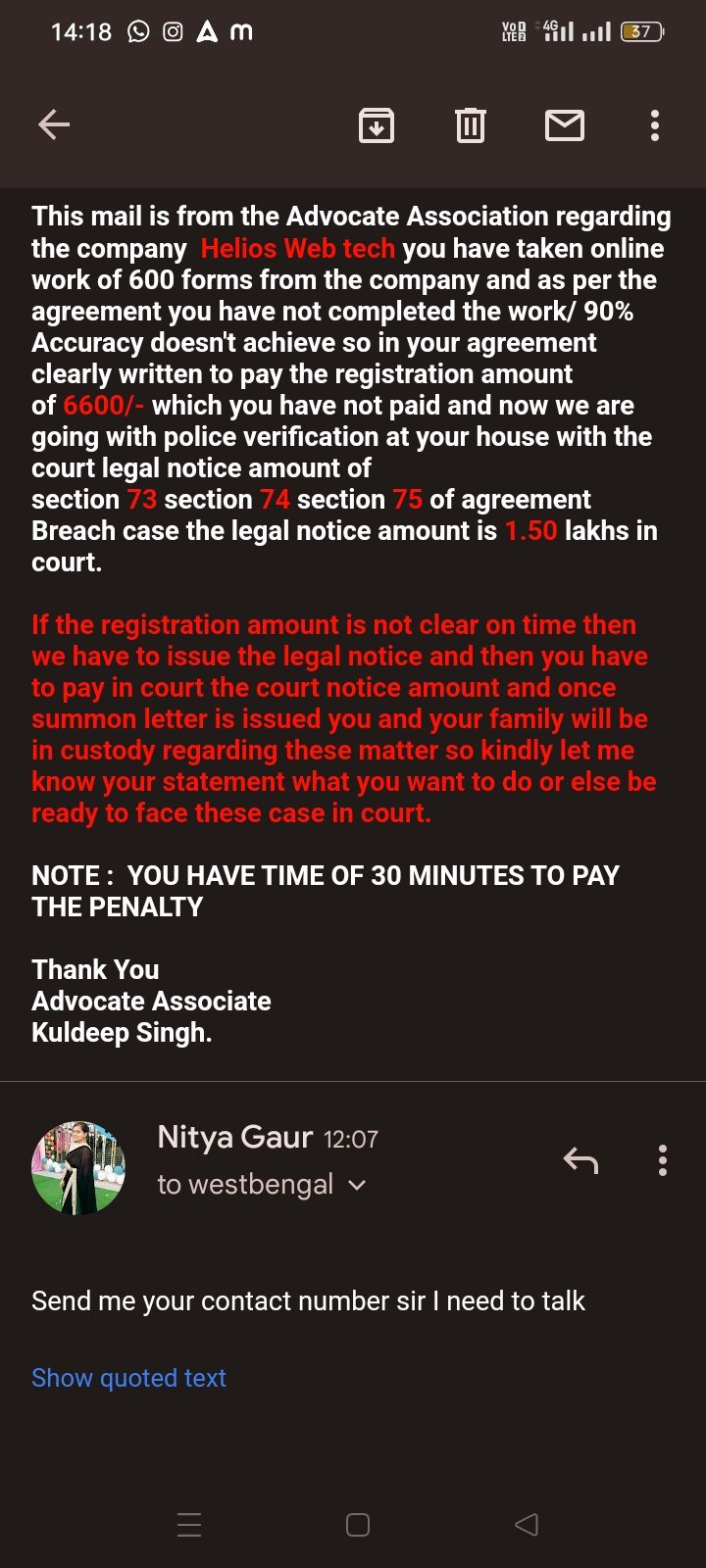The height and width of the screenshot is (1568, 706).
Task: Show quoted text
Action: click(x=129, y=1378)
